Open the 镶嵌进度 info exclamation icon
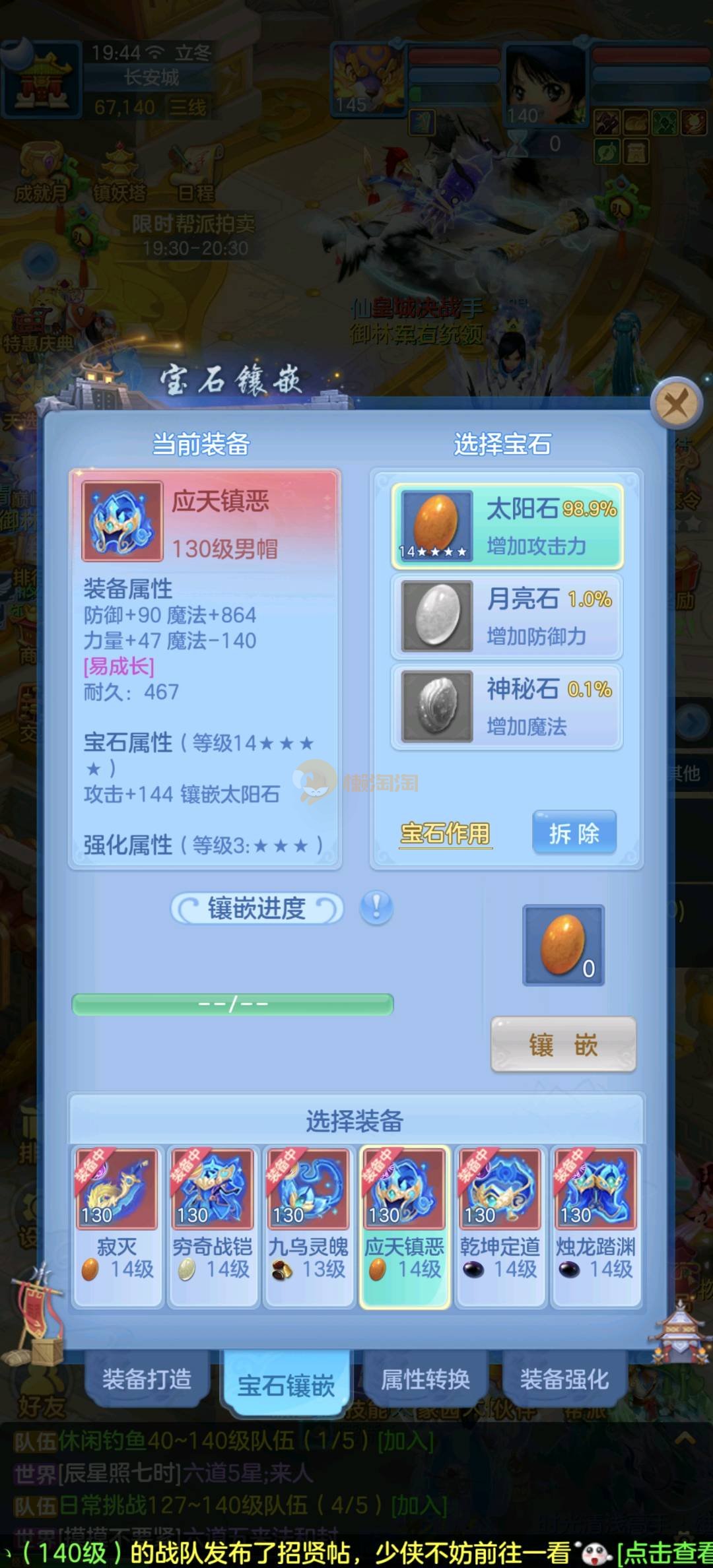Screen dimensions: 713x1568 [x=376, y=907]
